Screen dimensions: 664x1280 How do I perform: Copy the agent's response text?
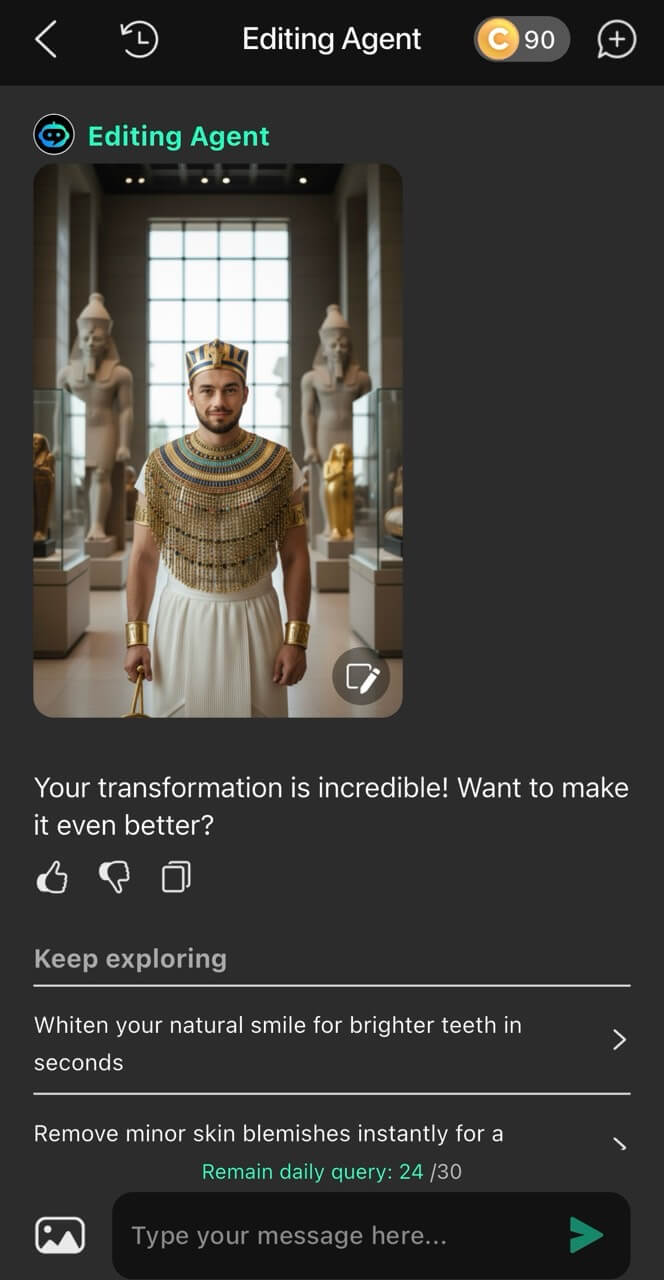176,878
